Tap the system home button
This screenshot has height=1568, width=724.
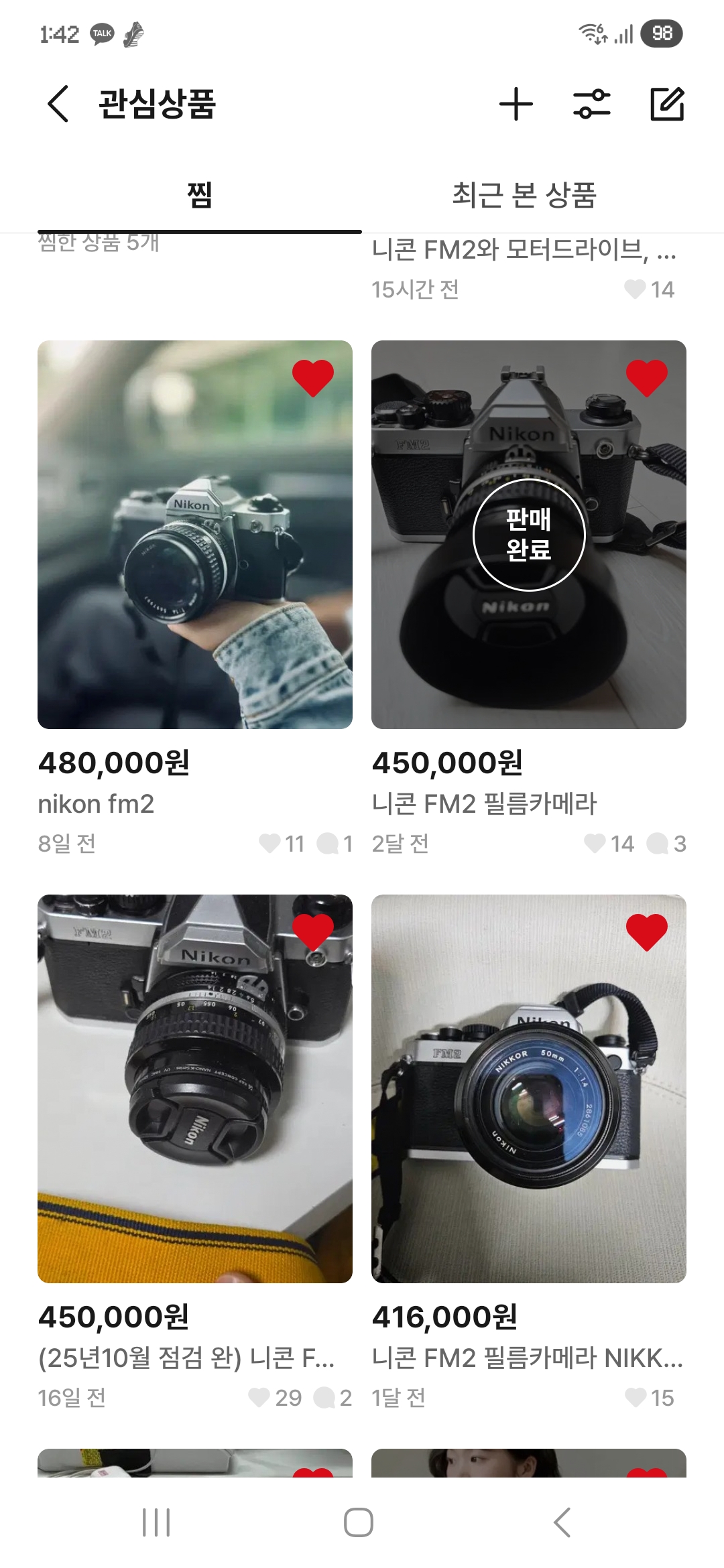click(x=359, y=1522)
